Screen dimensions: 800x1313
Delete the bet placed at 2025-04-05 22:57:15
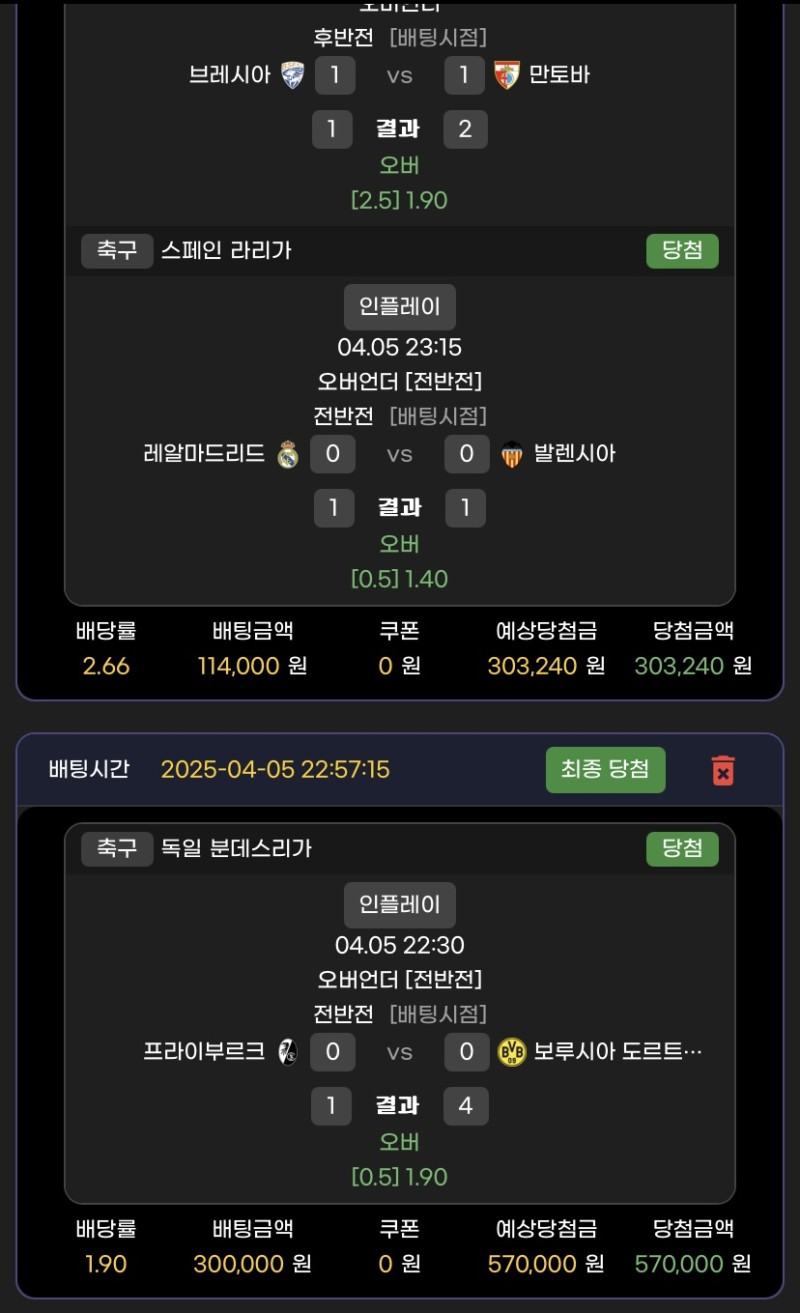click(723, 770)
